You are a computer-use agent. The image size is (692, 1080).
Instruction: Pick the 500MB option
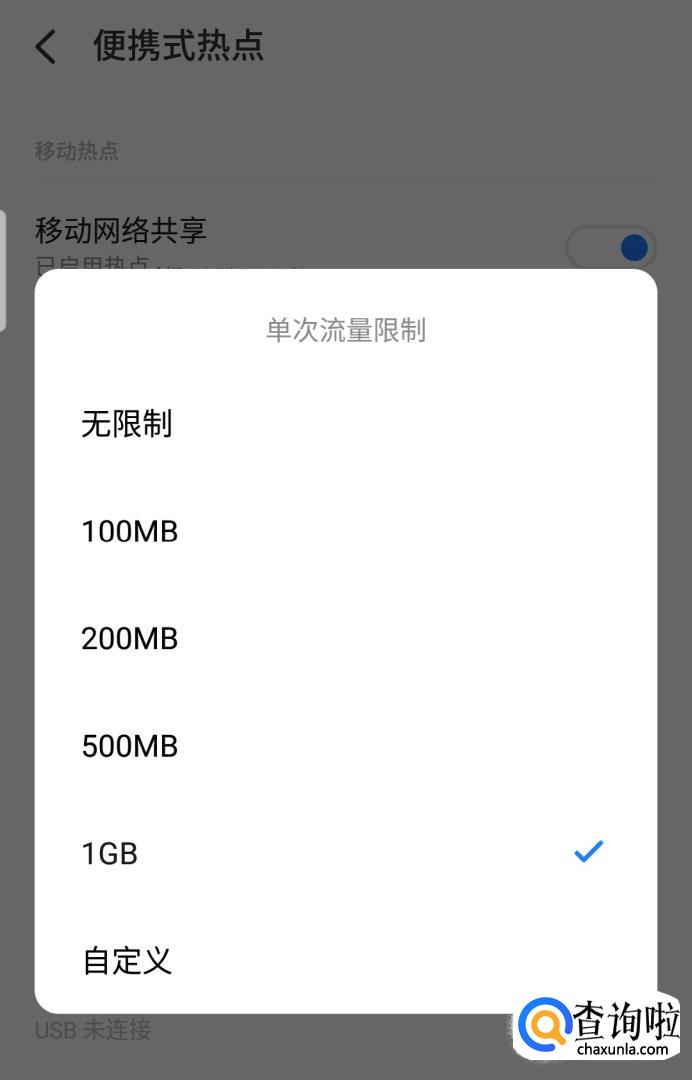(130, 746)
